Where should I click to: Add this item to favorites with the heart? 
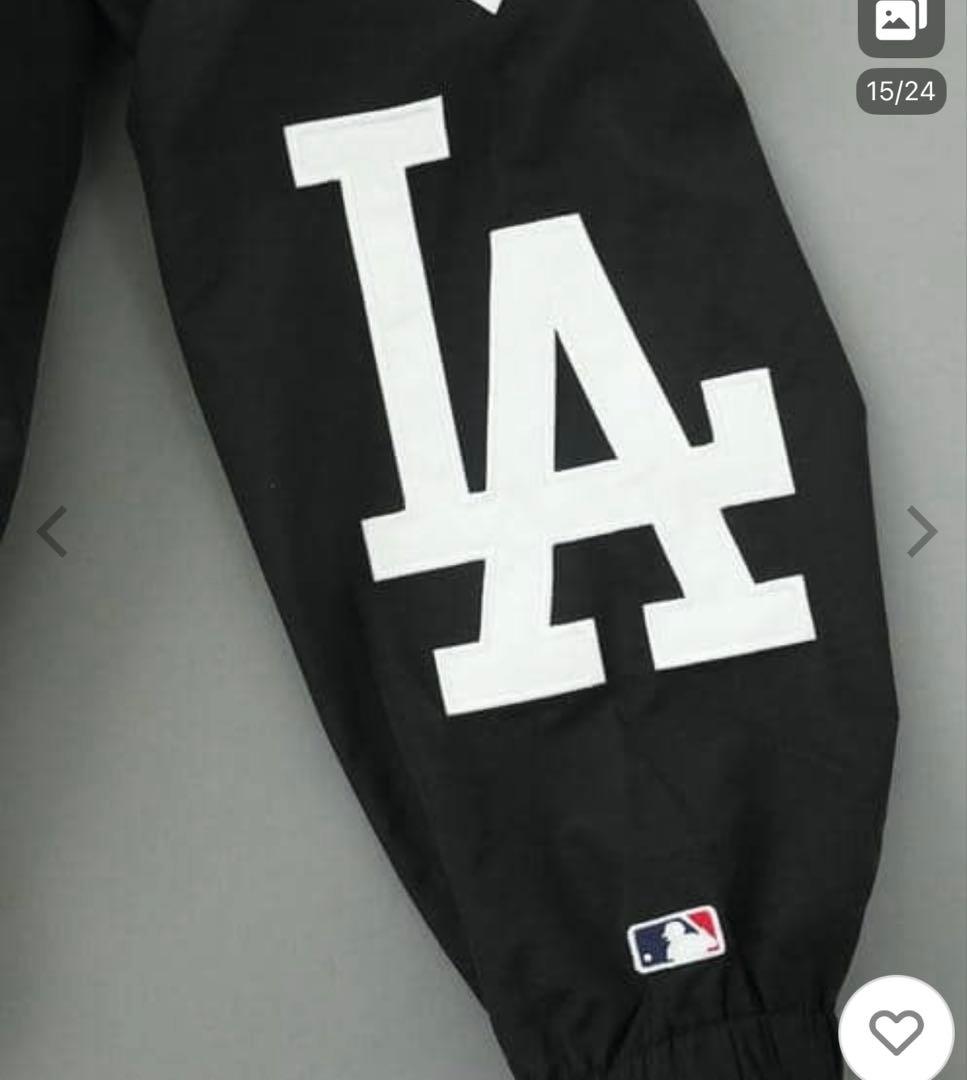896,1031
